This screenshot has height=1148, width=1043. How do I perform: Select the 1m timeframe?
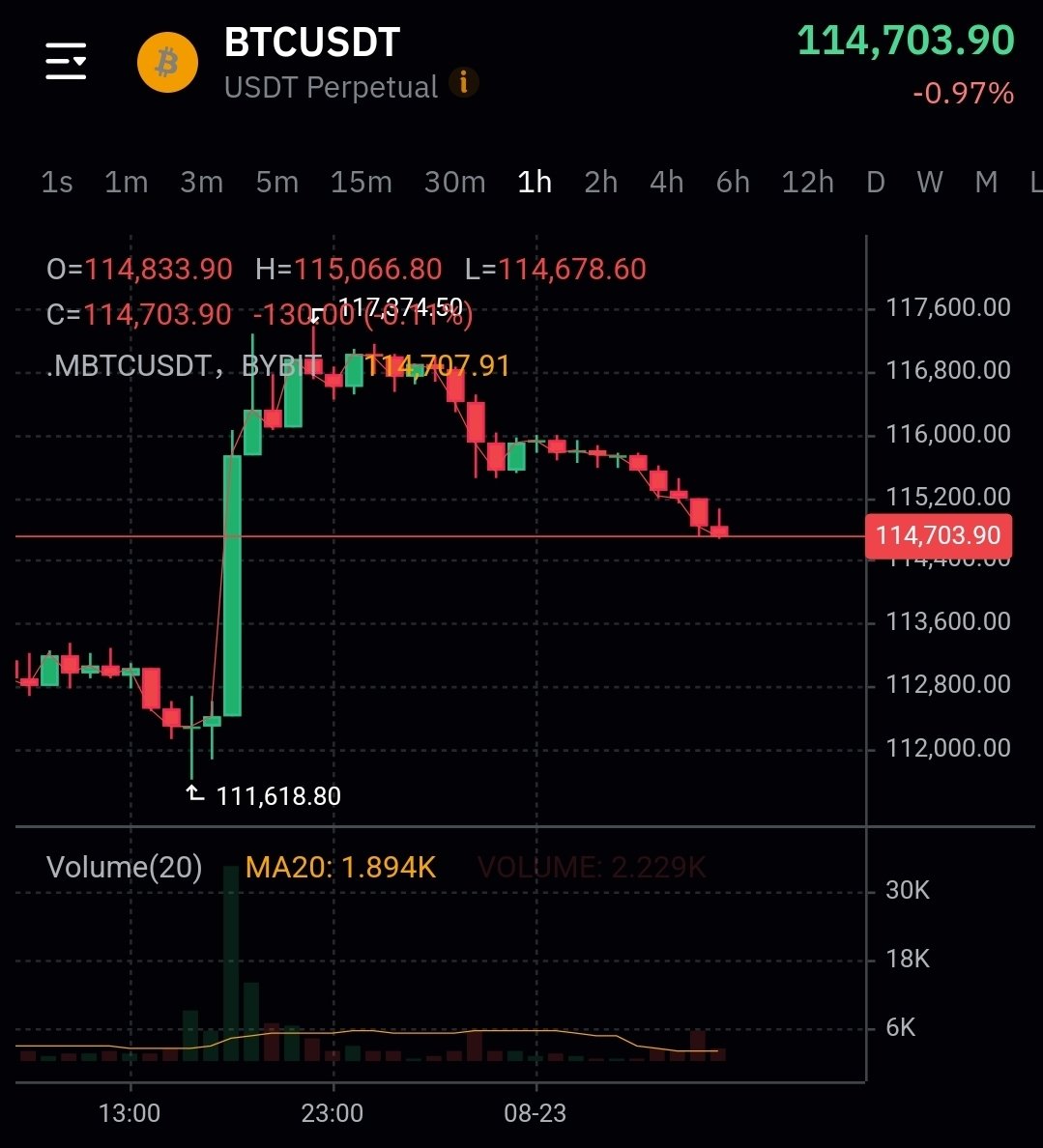point(127,182)
